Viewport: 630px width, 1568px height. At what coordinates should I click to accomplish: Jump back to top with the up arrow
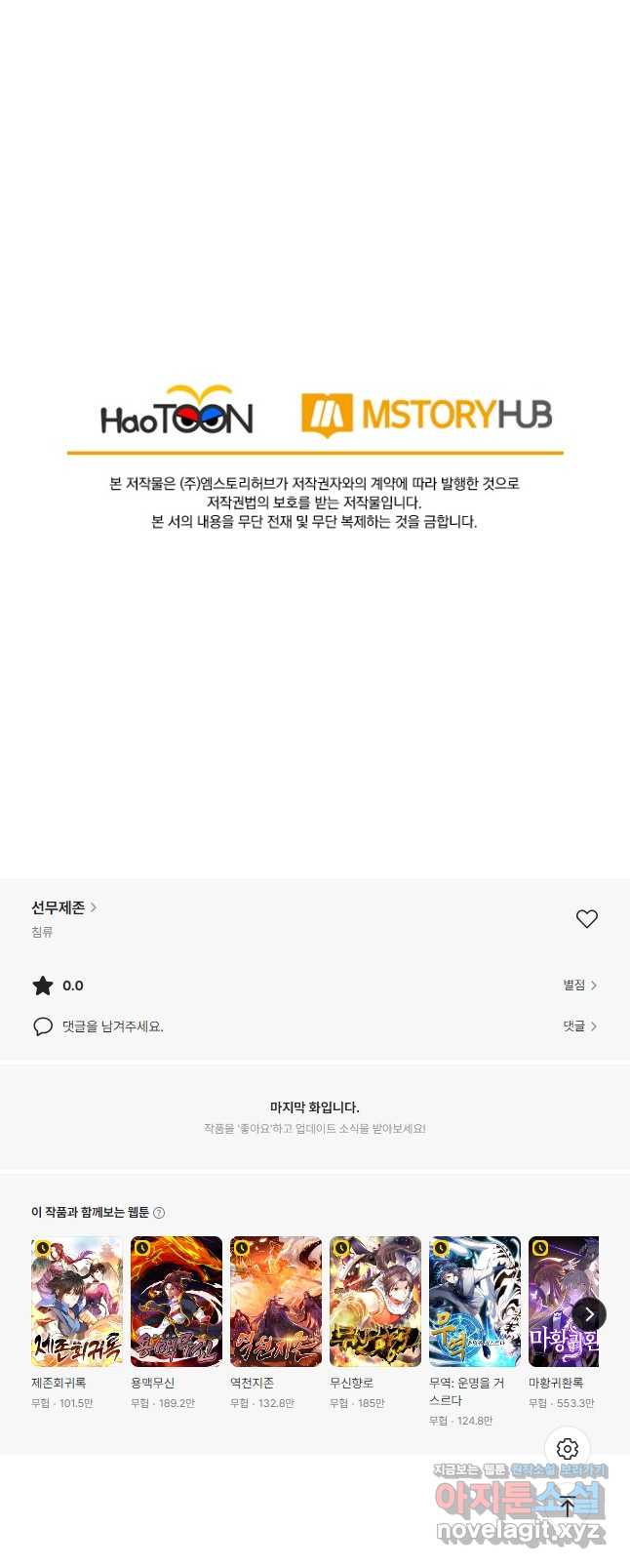tap(568, 1507)
